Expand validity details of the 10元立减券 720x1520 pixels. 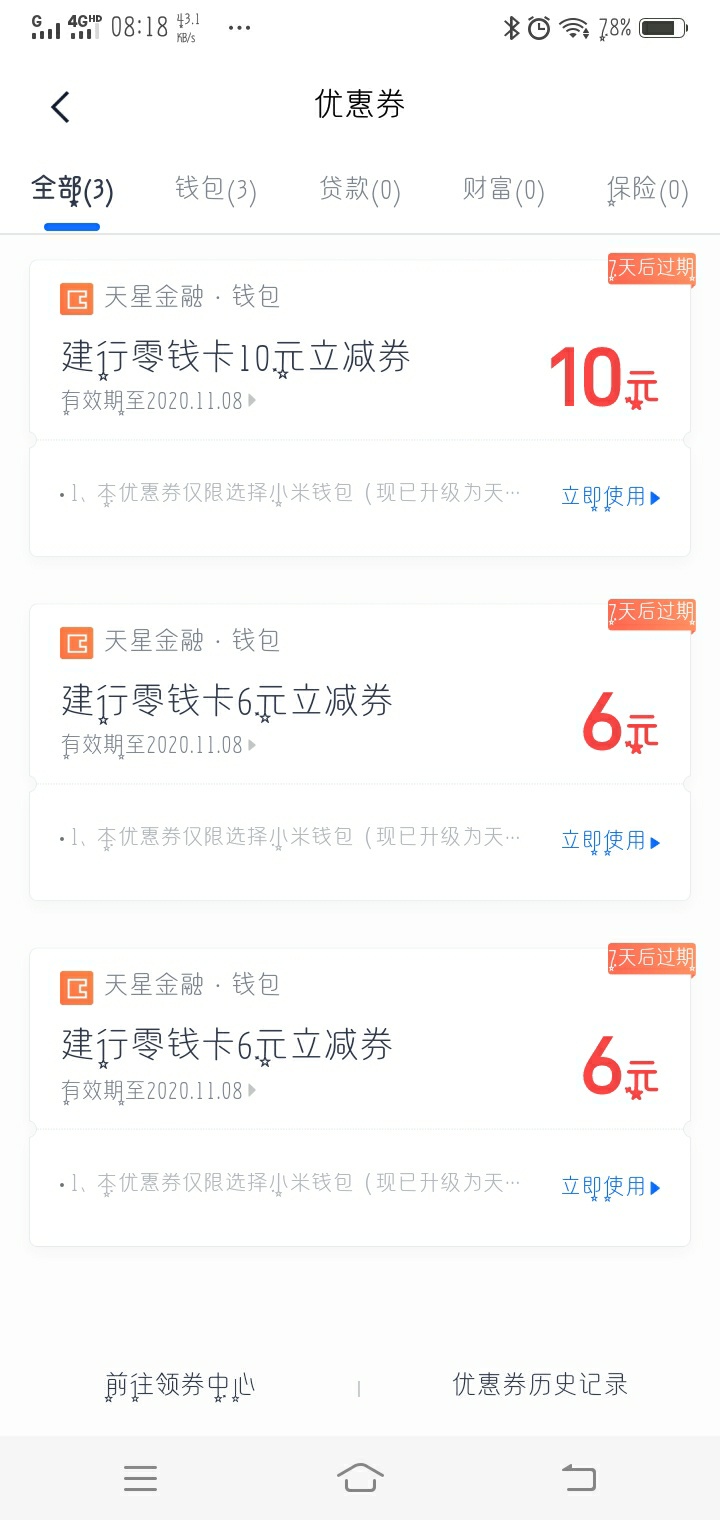click(158, 401)
